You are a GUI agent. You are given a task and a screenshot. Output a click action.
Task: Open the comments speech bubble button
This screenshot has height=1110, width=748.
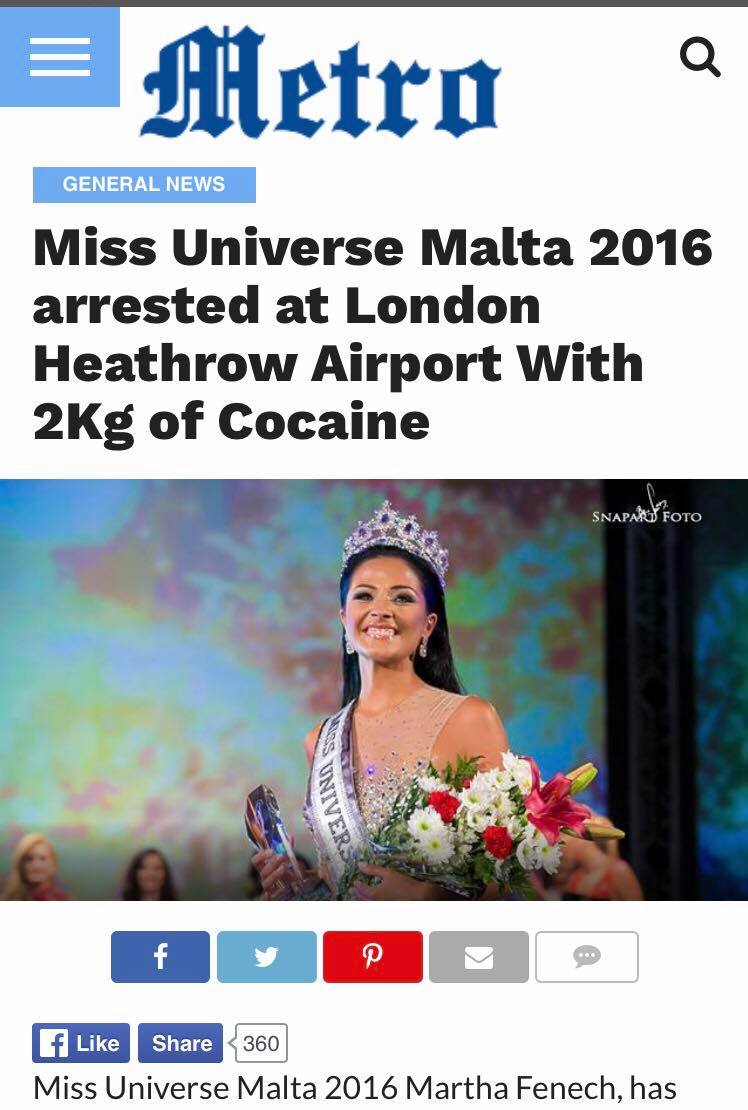pyautogui.click(x=586, y=957)
